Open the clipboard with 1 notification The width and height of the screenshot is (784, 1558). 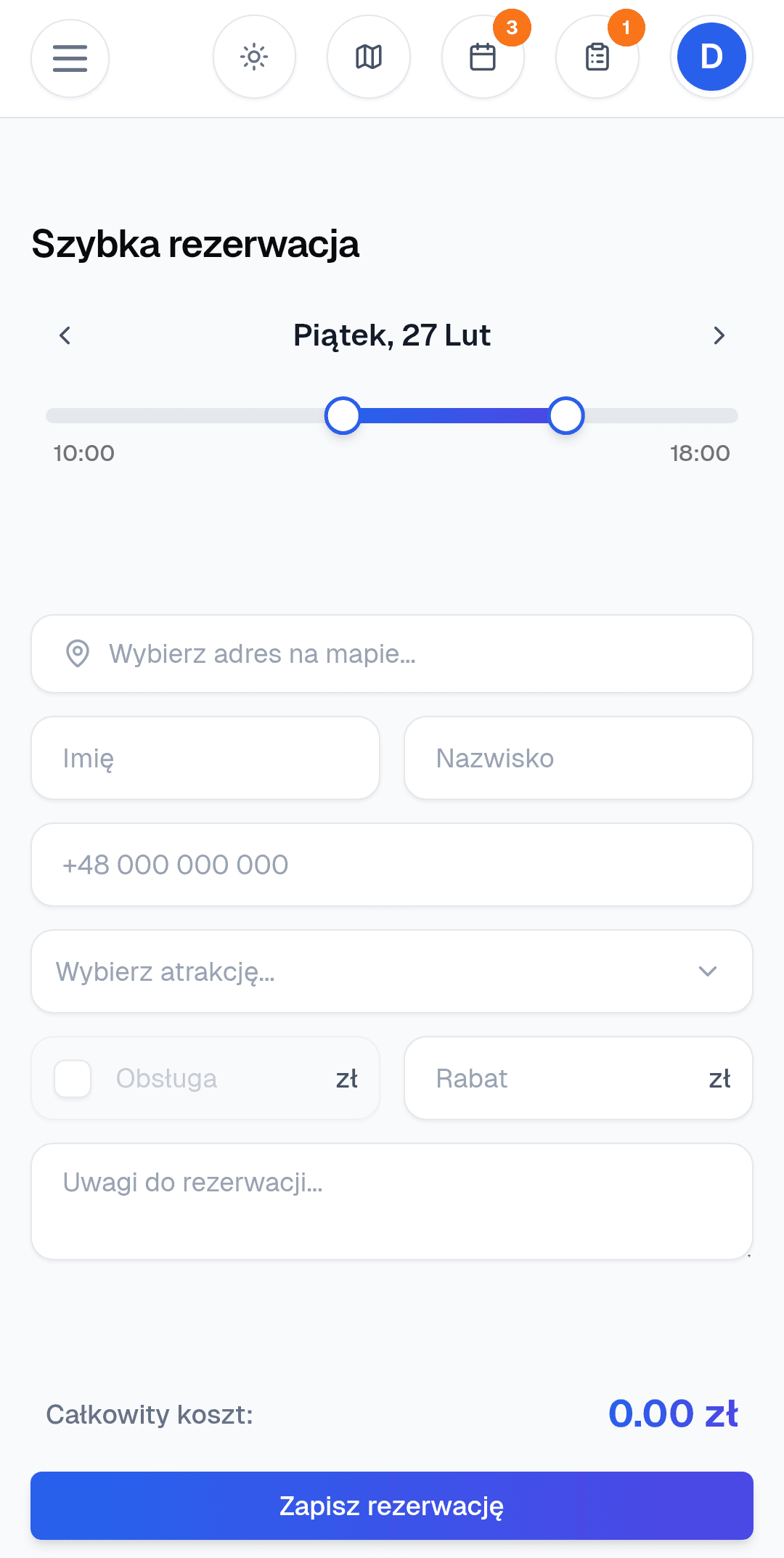(597, 57)
